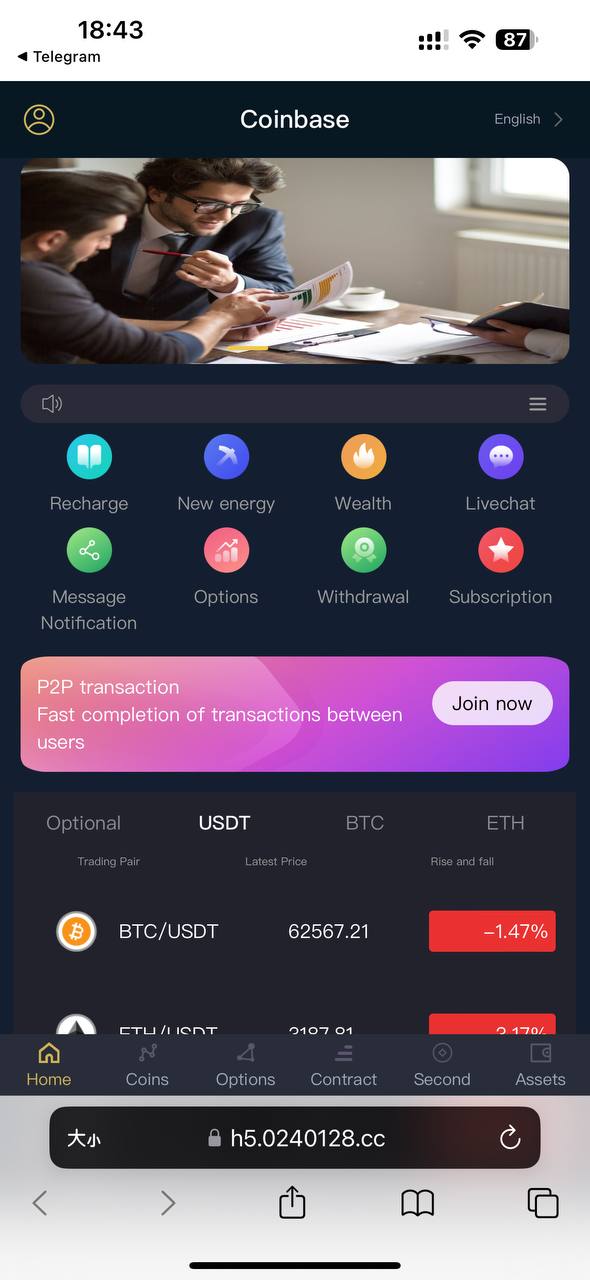This screenshot has height=1280, width=590.
Task: Open Recharge
Action: pyautogui.click(x=89, y=475)
